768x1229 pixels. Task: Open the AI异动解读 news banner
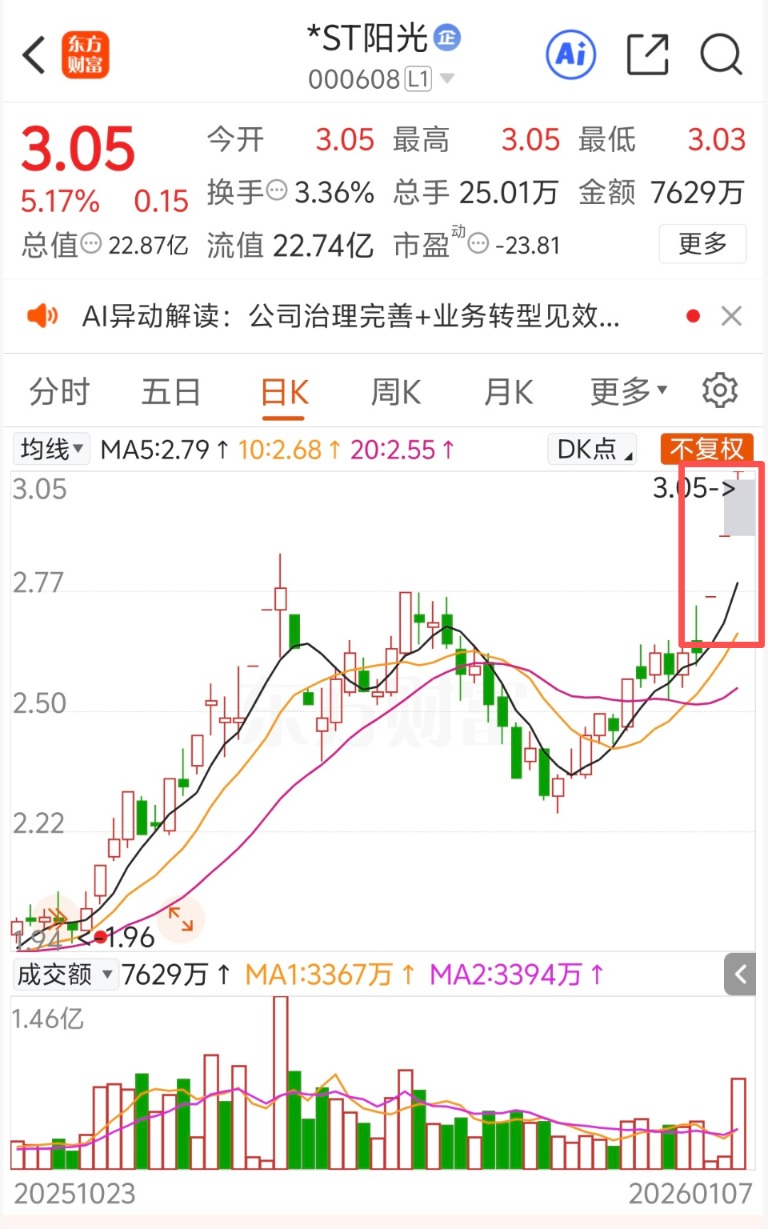[x=350, y=318]
